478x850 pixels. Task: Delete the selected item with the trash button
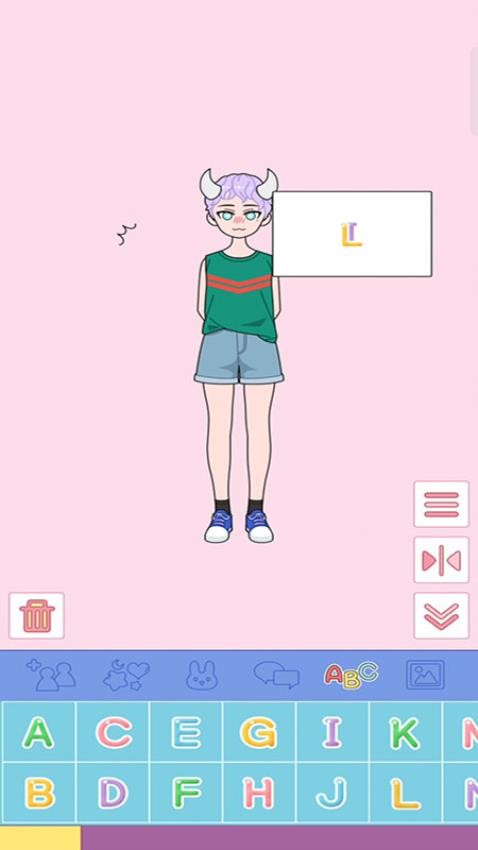36,615
